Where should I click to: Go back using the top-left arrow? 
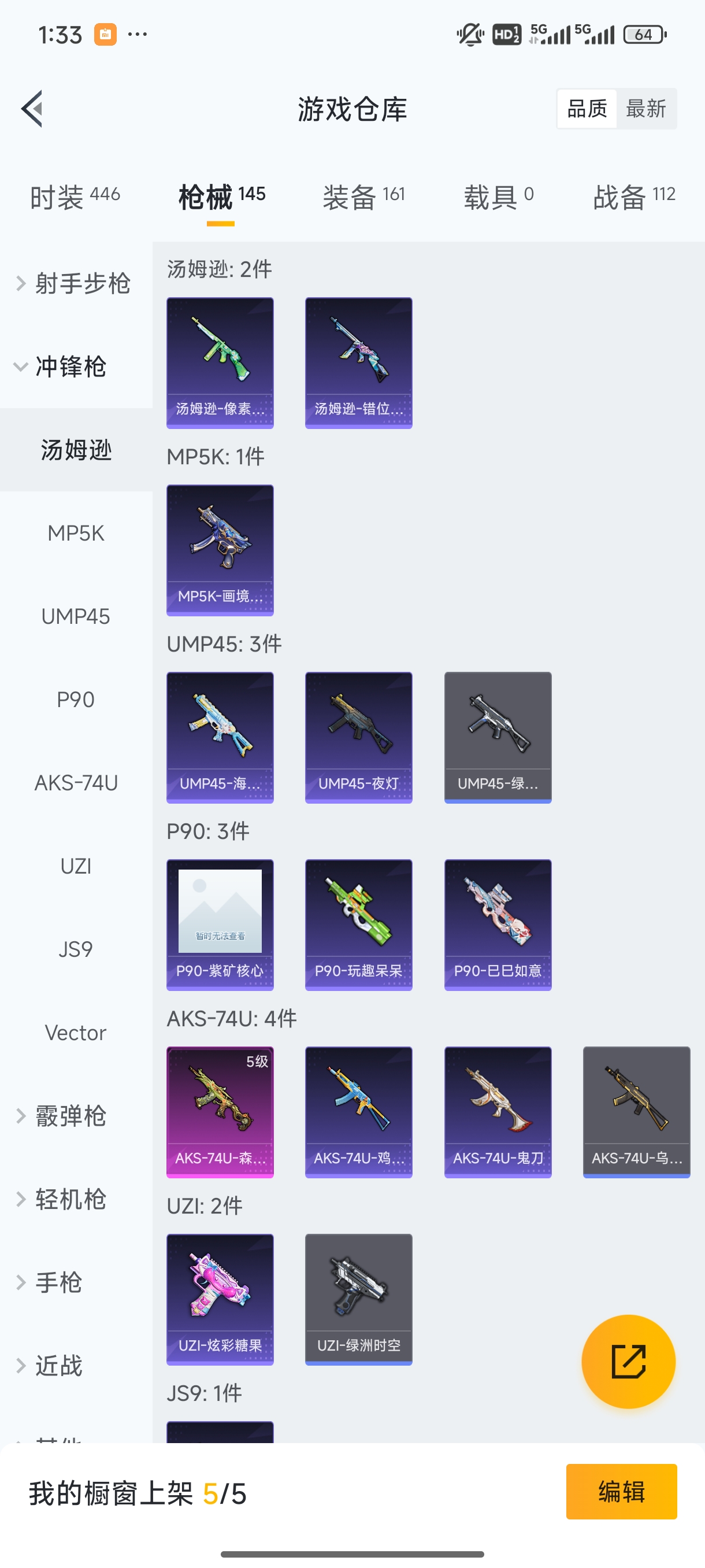(x=32, y=109)
